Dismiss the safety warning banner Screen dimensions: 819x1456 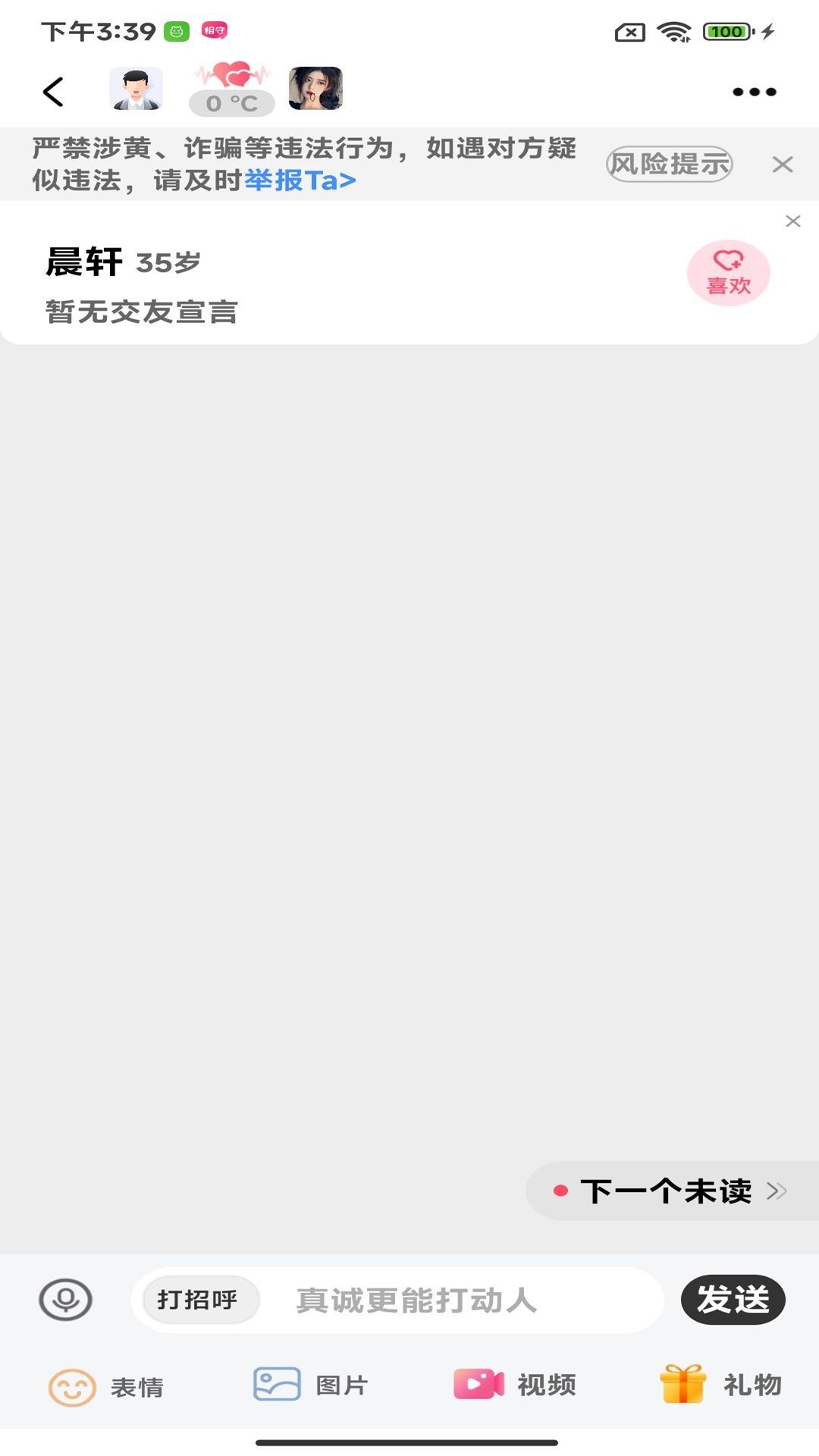(783, 165)
